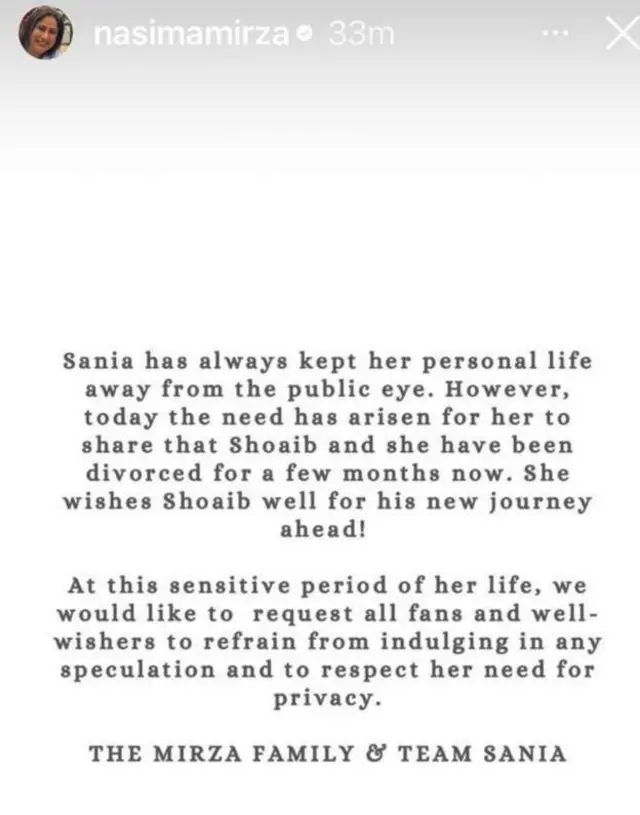Tap nasimamirza's profile picture
The width and height of the screenshot is (640, 815).
45,33
